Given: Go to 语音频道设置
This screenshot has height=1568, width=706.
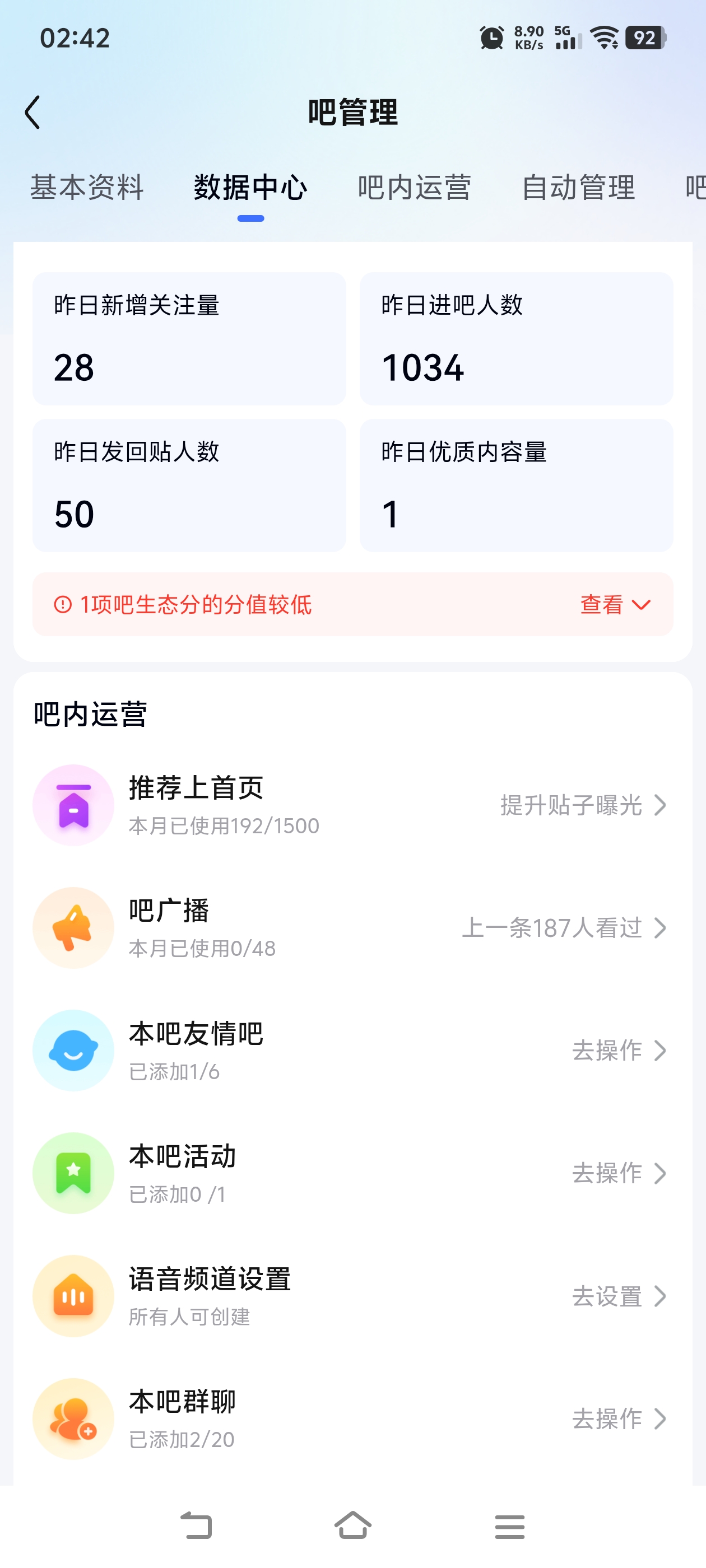Looking at the screenshot, I should point(352,1296).
